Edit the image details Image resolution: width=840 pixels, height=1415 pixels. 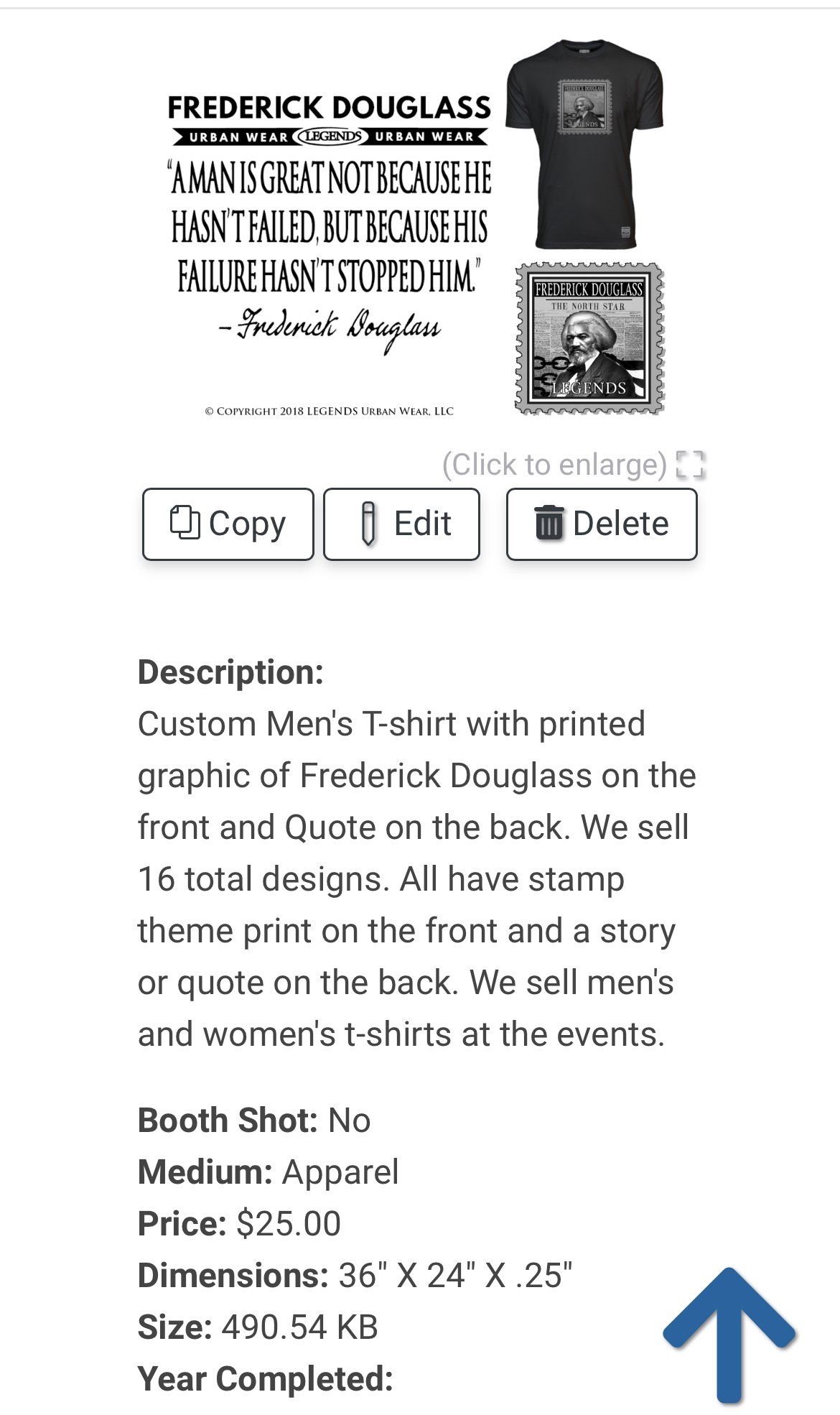click(401, 524)
